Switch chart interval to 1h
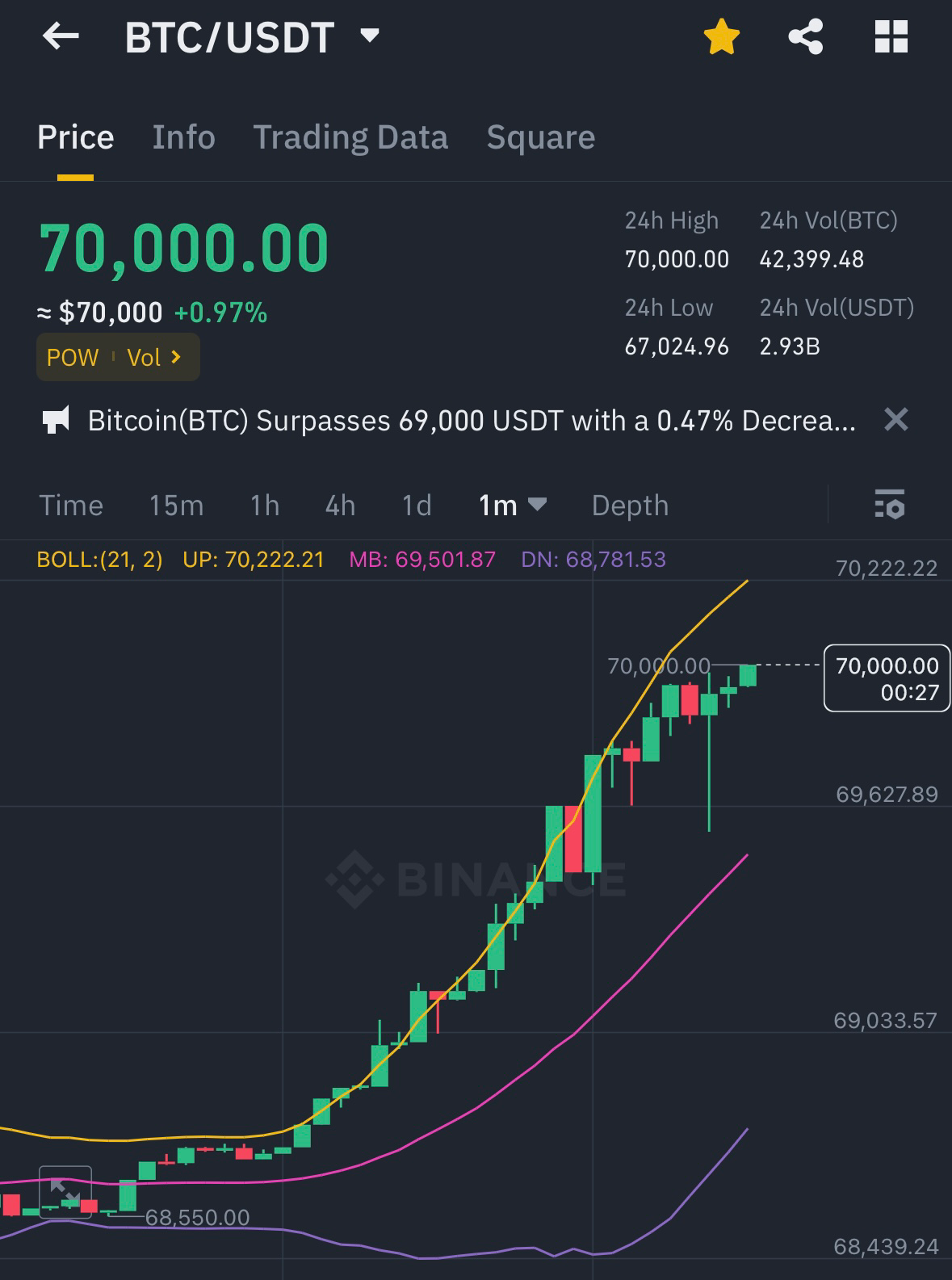Image resolution: width=952 pixels, height=1280 pixels. (265, 506)
